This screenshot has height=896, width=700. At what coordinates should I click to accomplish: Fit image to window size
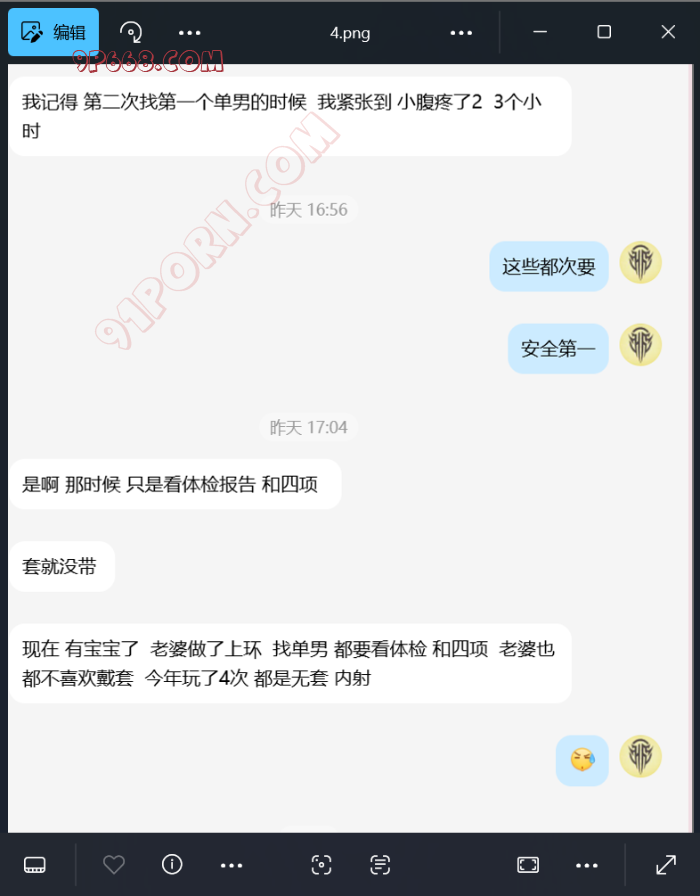point(528,865)
